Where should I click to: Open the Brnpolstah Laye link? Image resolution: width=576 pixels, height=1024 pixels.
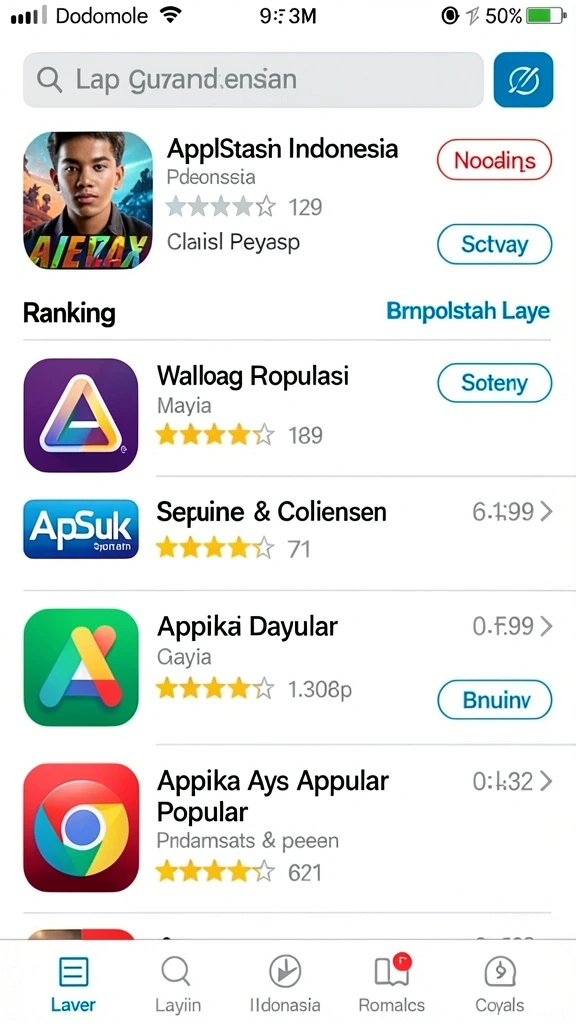[468, 312]
